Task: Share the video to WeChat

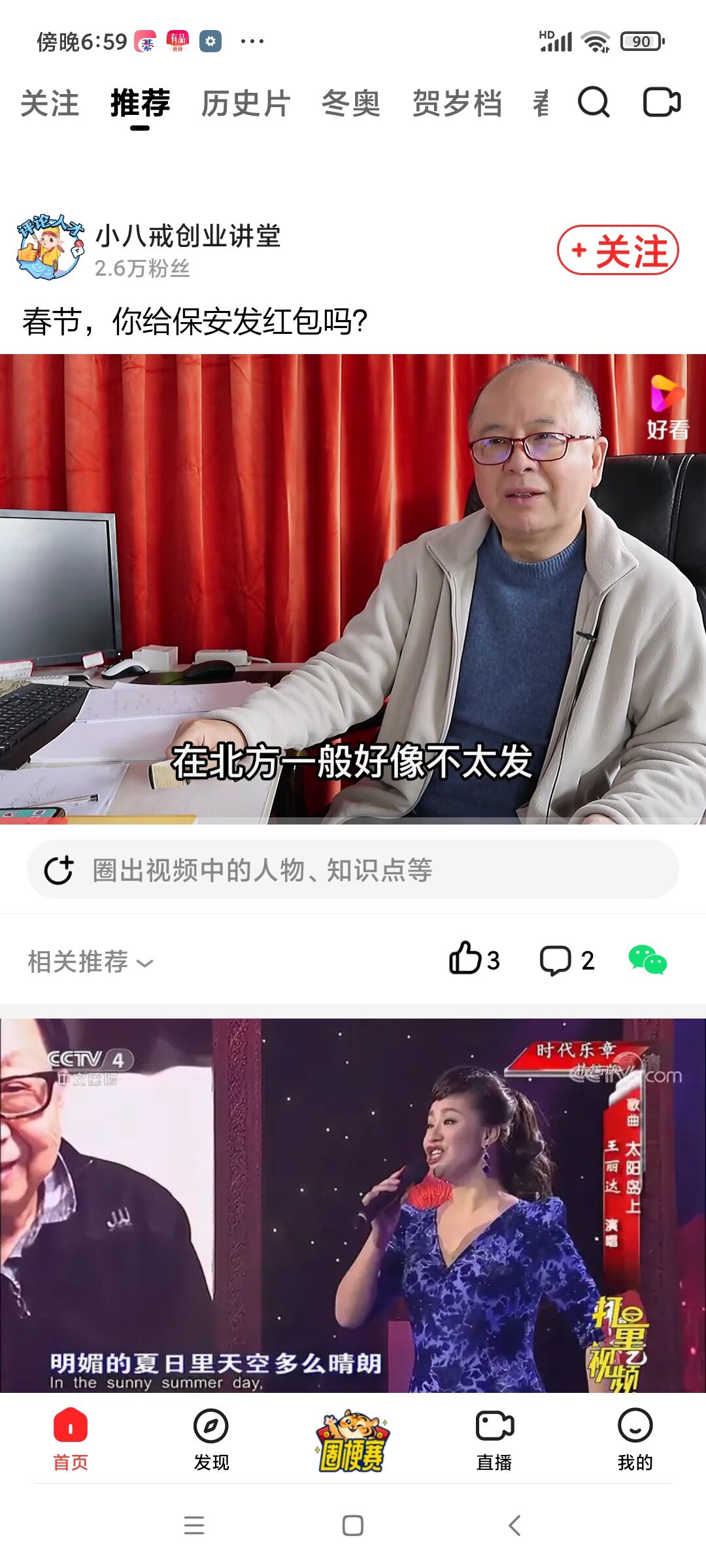Action: pyautogui.click(x=647, y=960)
